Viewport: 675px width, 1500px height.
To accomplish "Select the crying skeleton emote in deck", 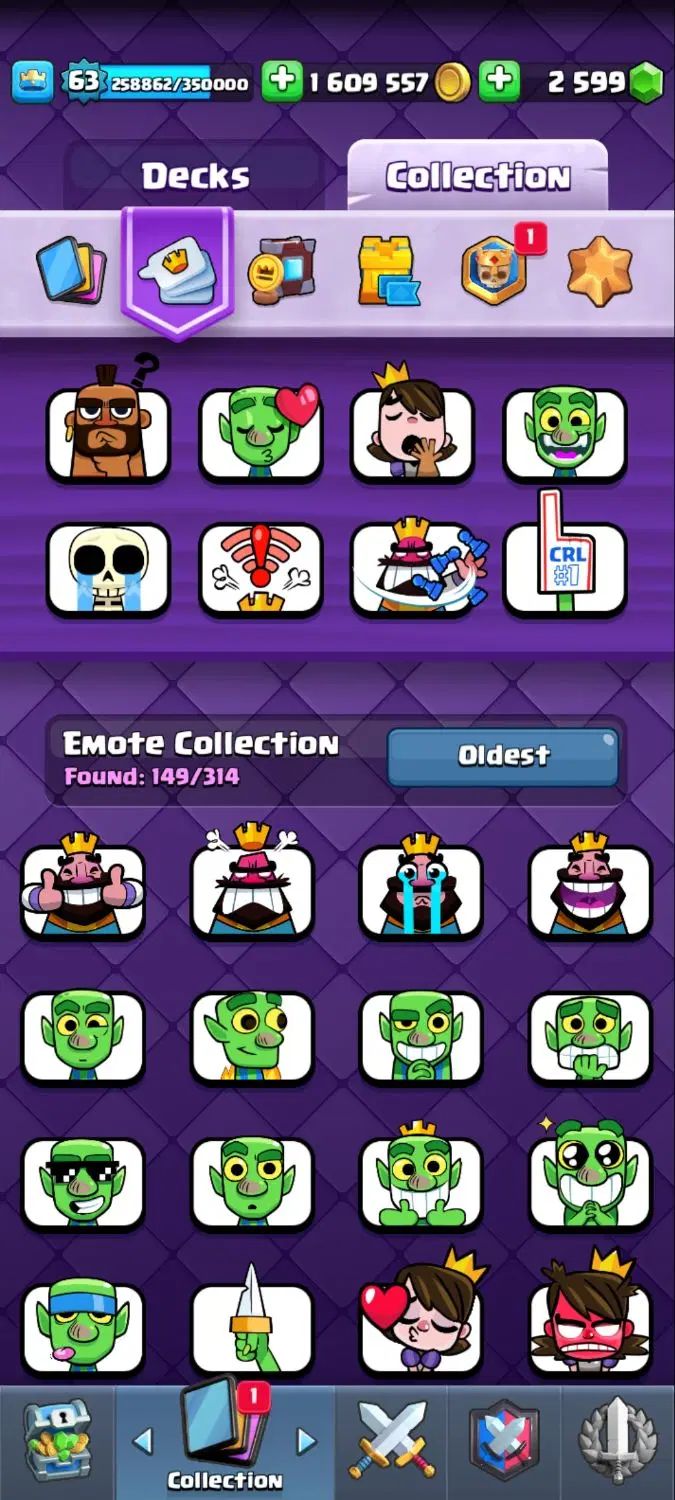I will click(x=108, y=569).
